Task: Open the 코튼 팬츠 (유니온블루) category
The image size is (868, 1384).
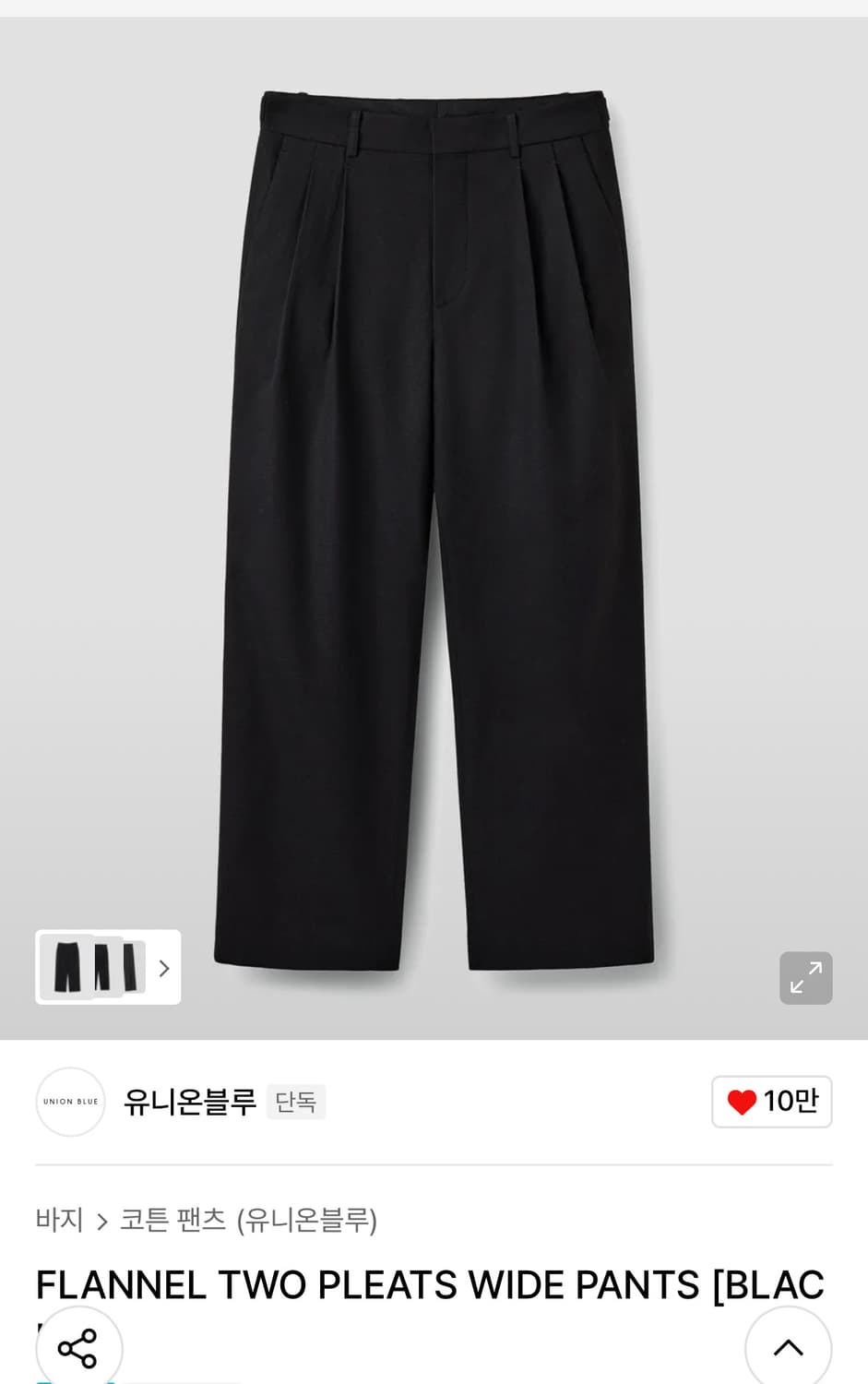Action: pos(249,1220)
